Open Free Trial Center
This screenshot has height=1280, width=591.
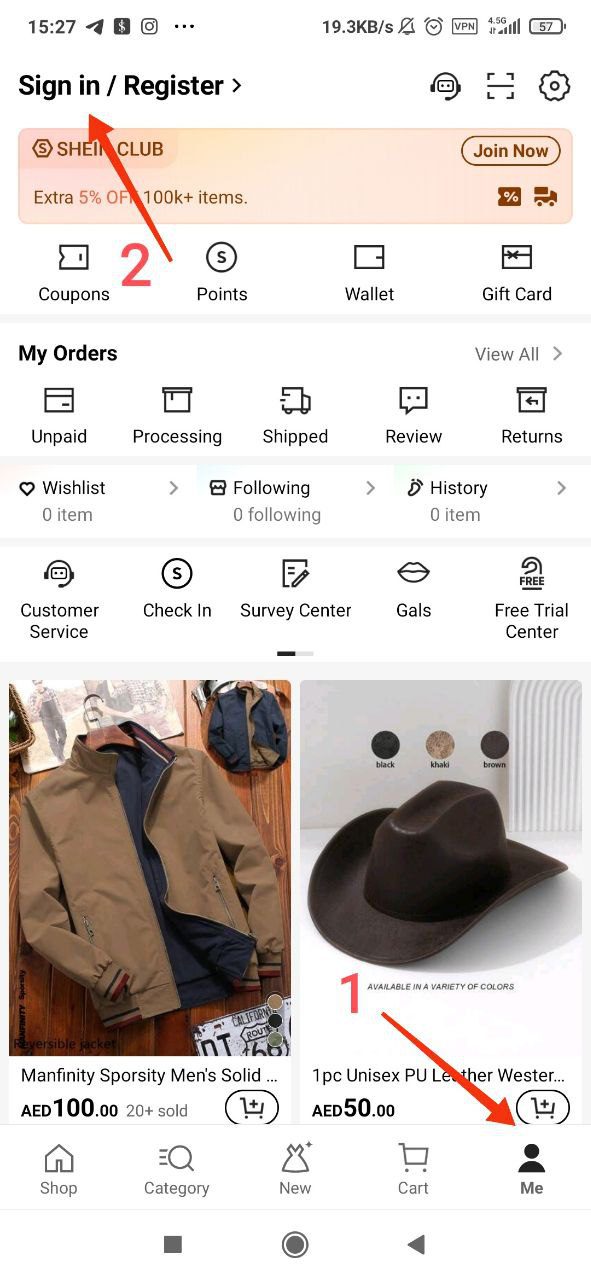coord(532,600)
